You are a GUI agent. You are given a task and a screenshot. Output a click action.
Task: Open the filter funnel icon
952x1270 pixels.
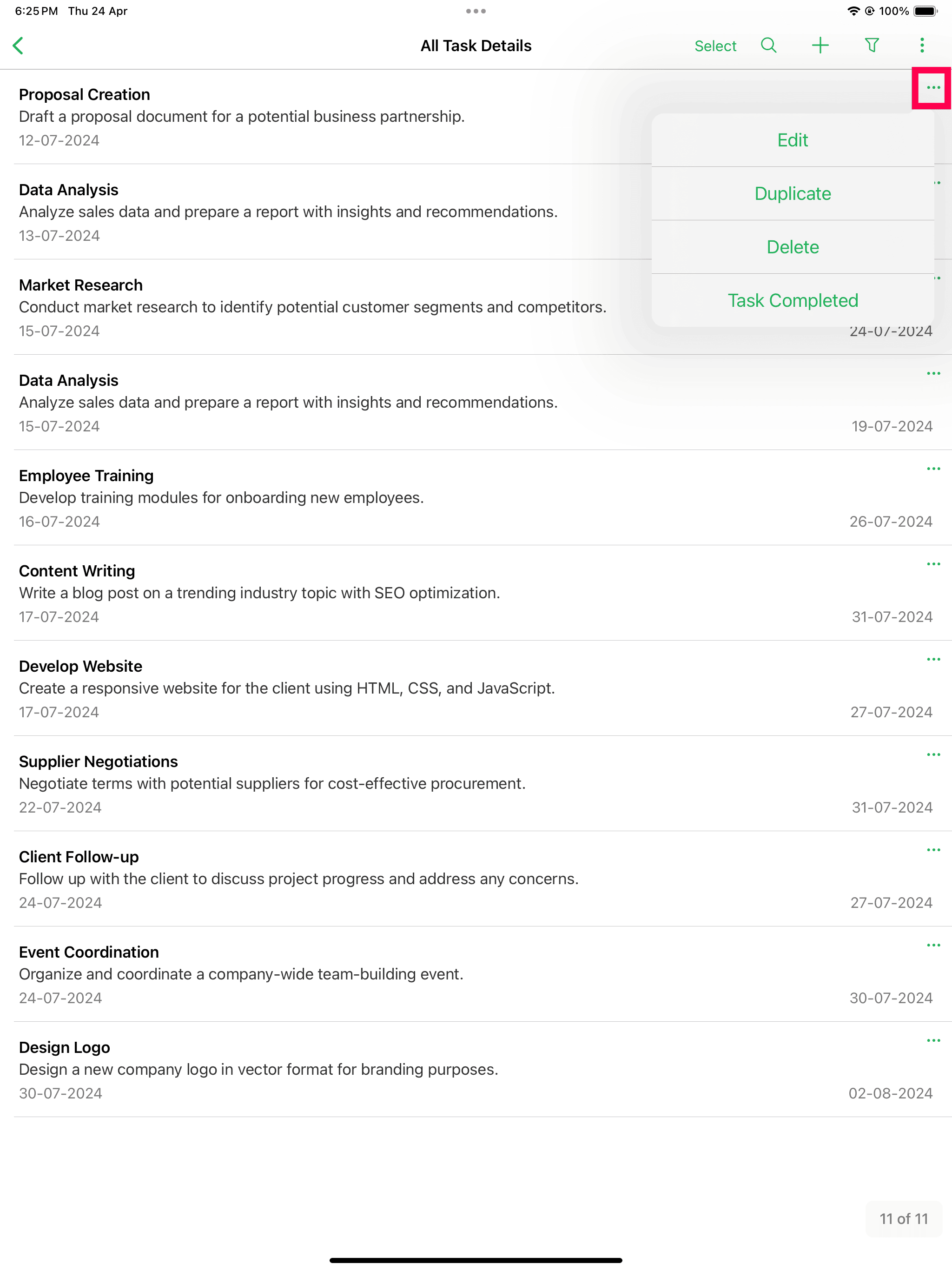(x=872, y=46)
